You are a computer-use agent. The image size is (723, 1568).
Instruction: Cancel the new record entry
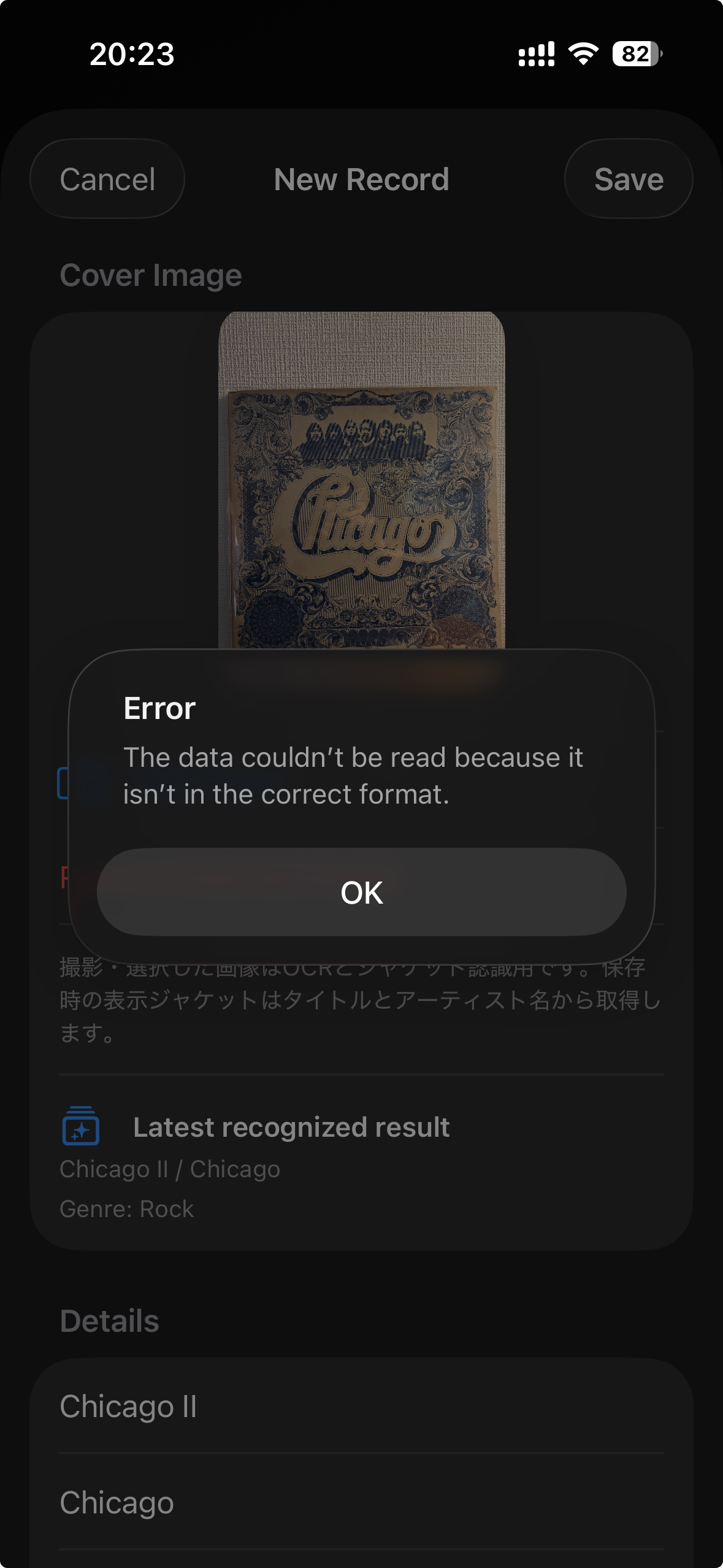click(107, 179)
